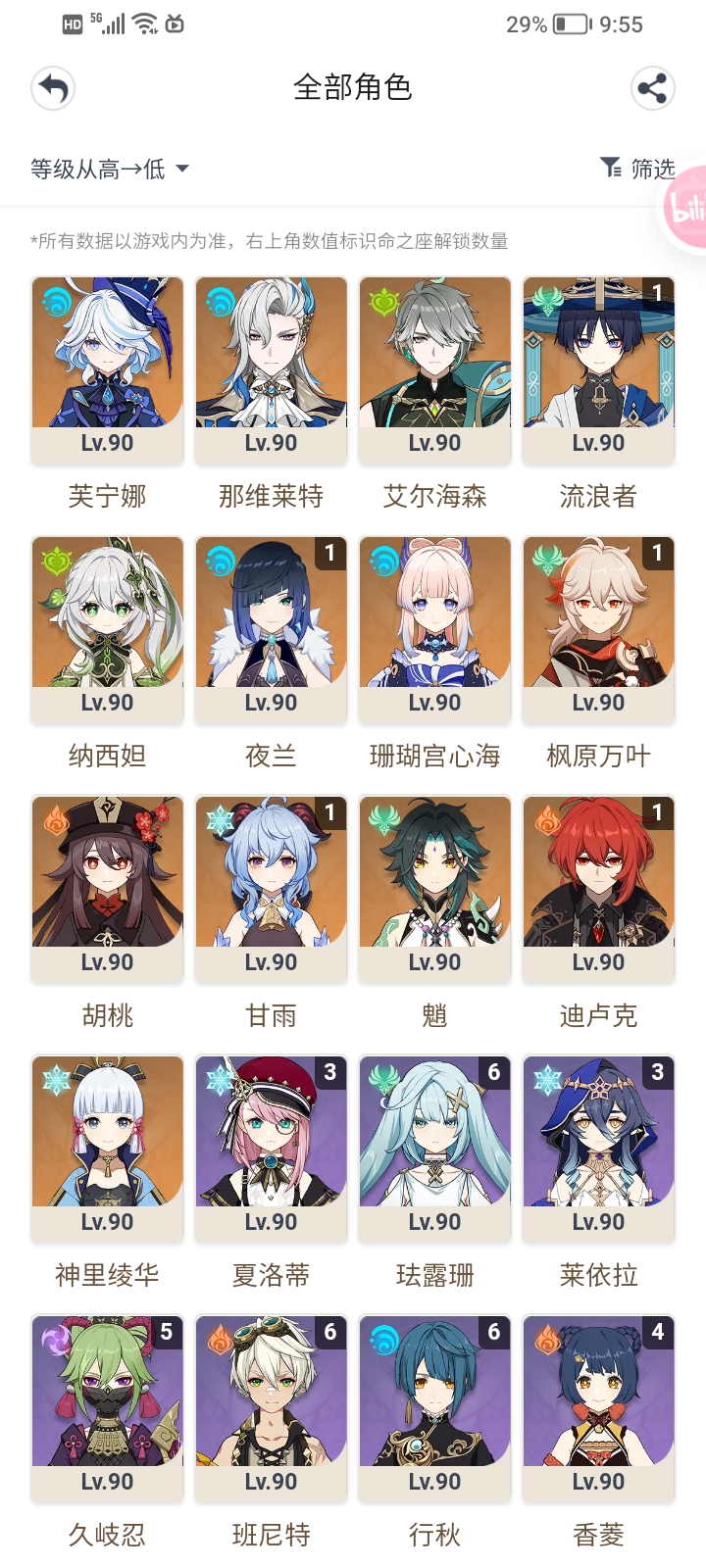The width and height of the screenshot is (706, 1568).
Task: Go back using the arrow icon
Action: (x=53, y=88)
